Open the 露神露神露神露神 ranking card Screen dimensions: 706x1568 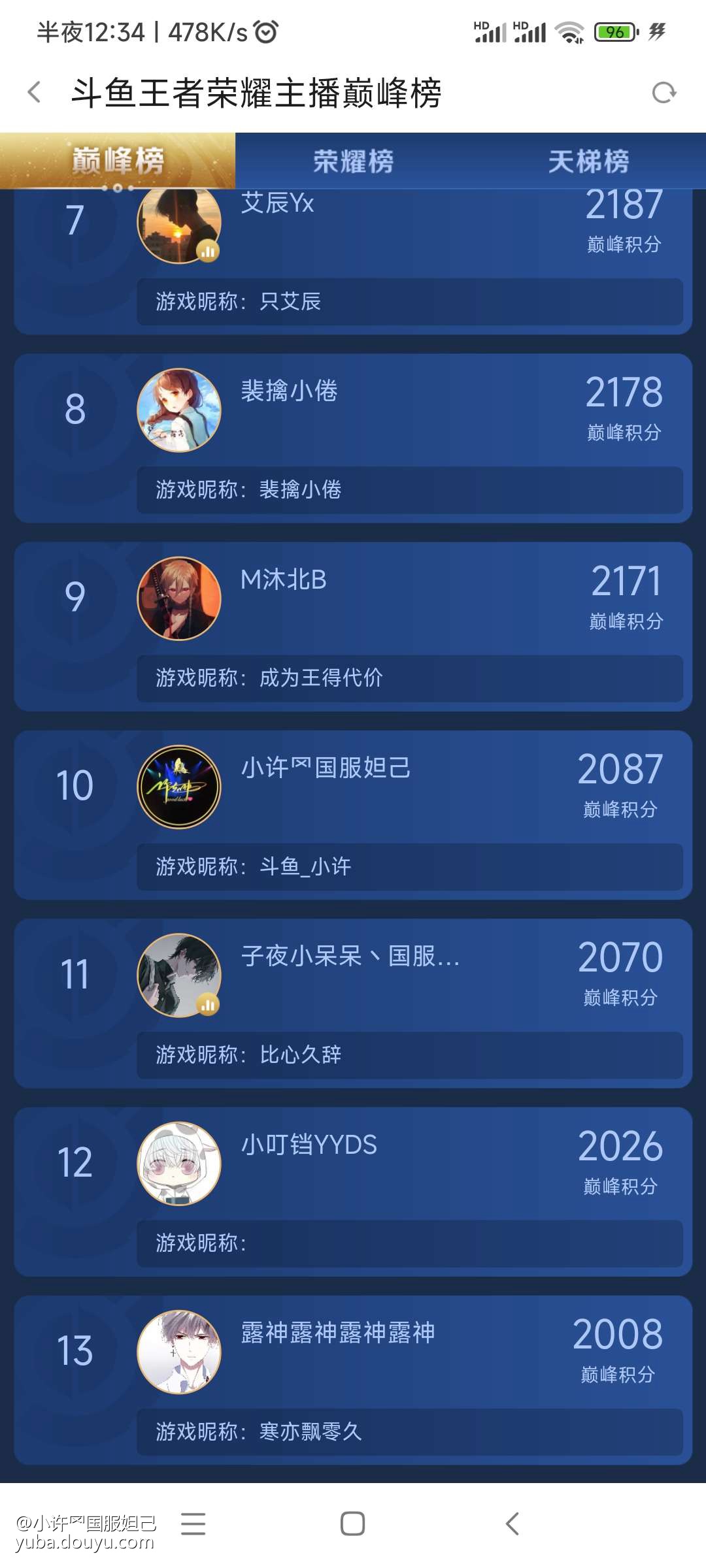click(x=353, y=1352)
